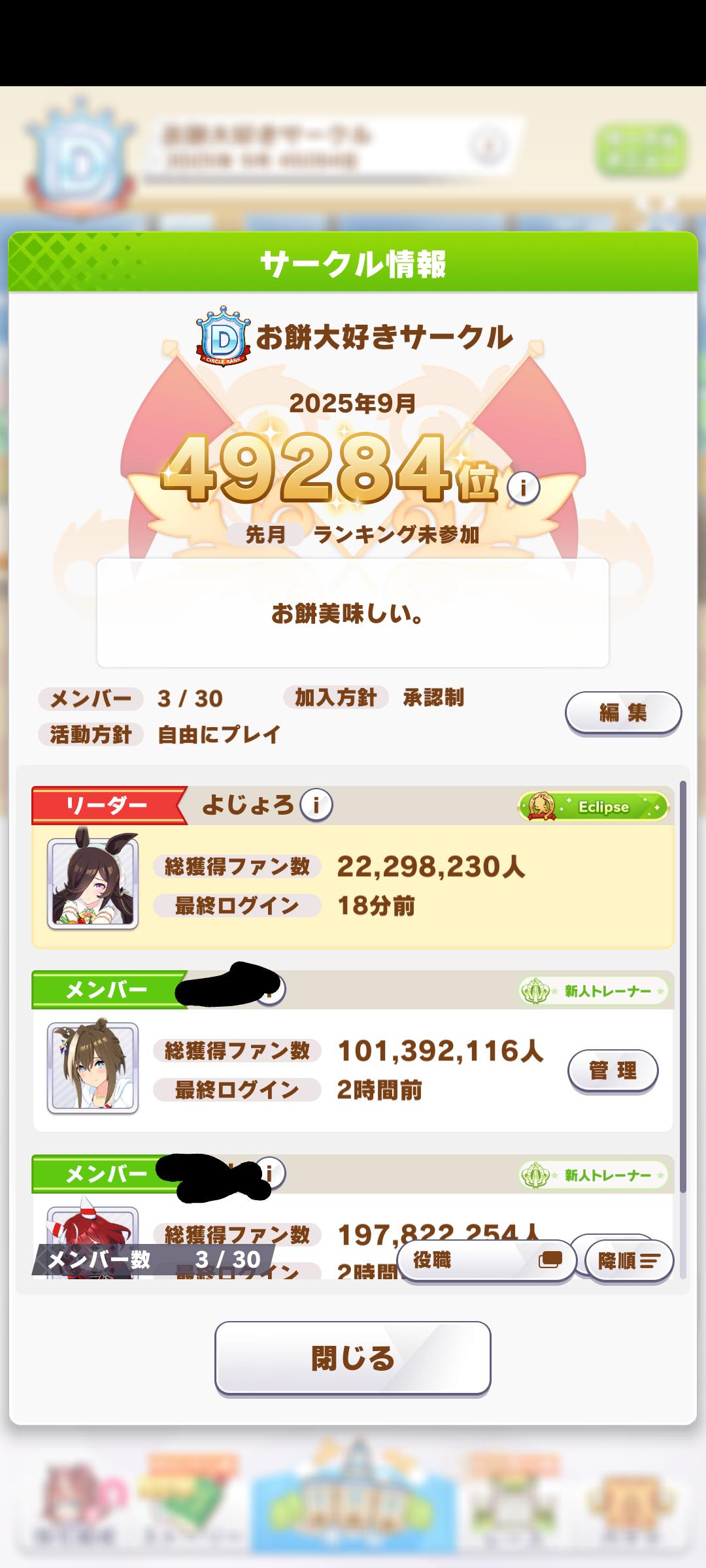Viewport: 706px width, 1568px height.
Task: Toggle the 降順 sort order
Action: pyautogui.click(x=629, y=1260)
